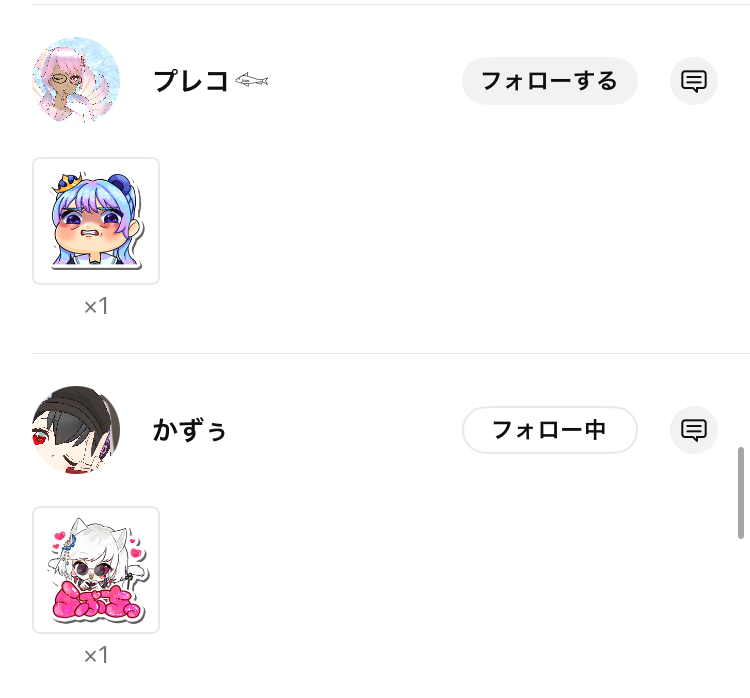Screen dimensions: 750x698
Task: Open message icon next to かずぅ
Action: tap(694, 430)
